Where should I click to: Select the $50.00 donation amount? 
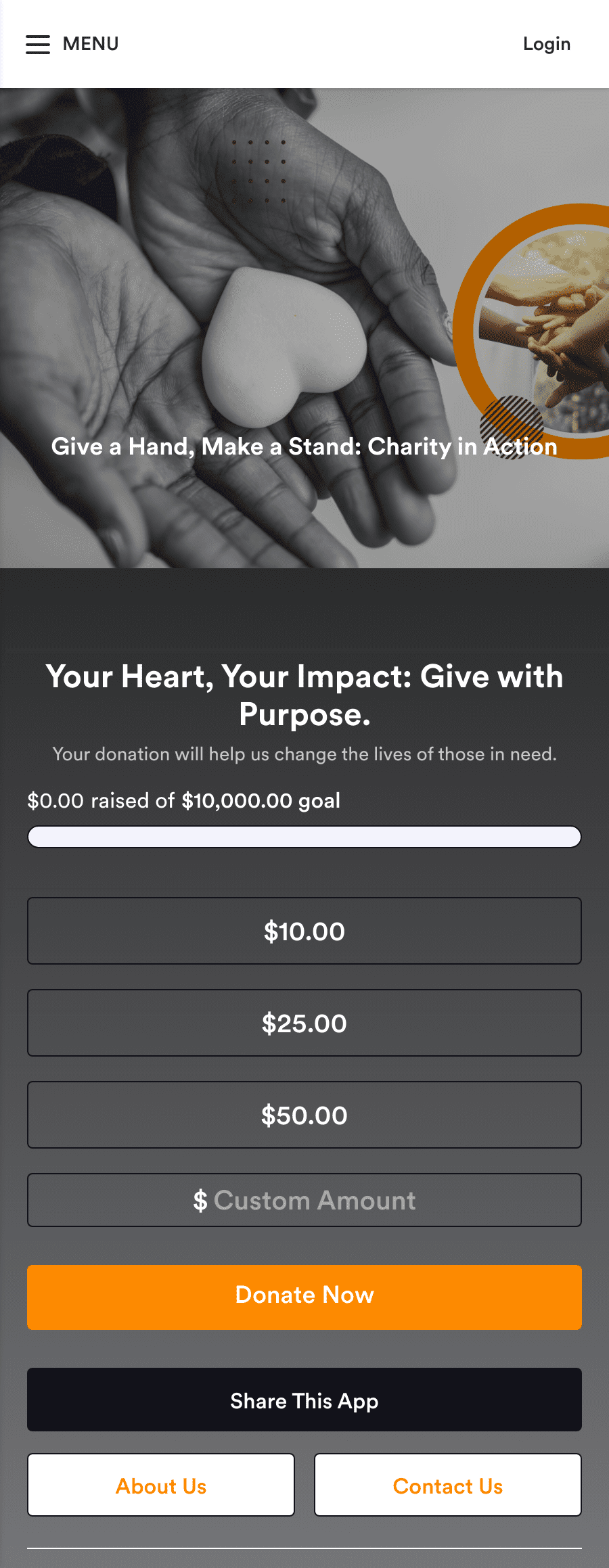pyautogui.click(x=304, y=1115)
